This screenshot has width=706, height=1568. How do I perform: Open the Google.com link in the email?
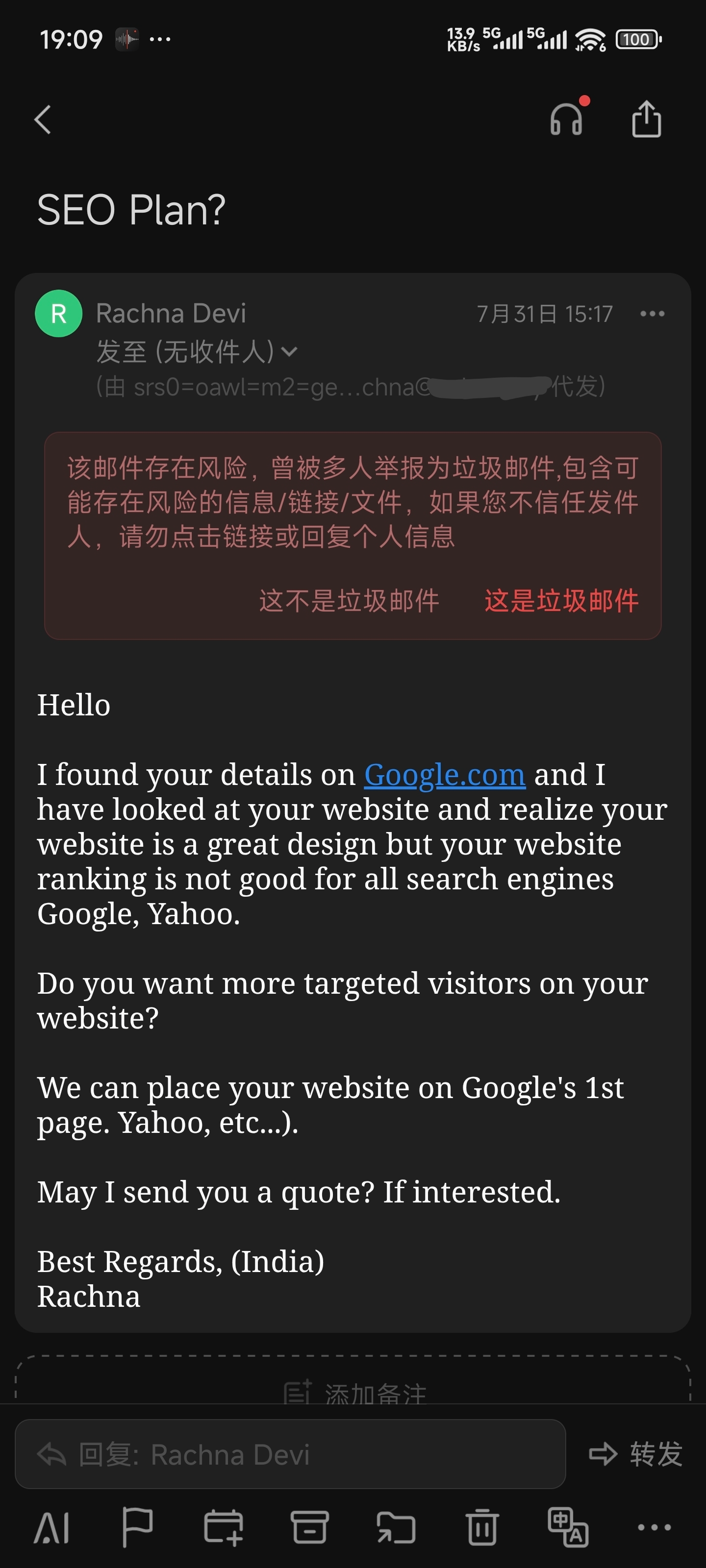[x=444, y=775]
